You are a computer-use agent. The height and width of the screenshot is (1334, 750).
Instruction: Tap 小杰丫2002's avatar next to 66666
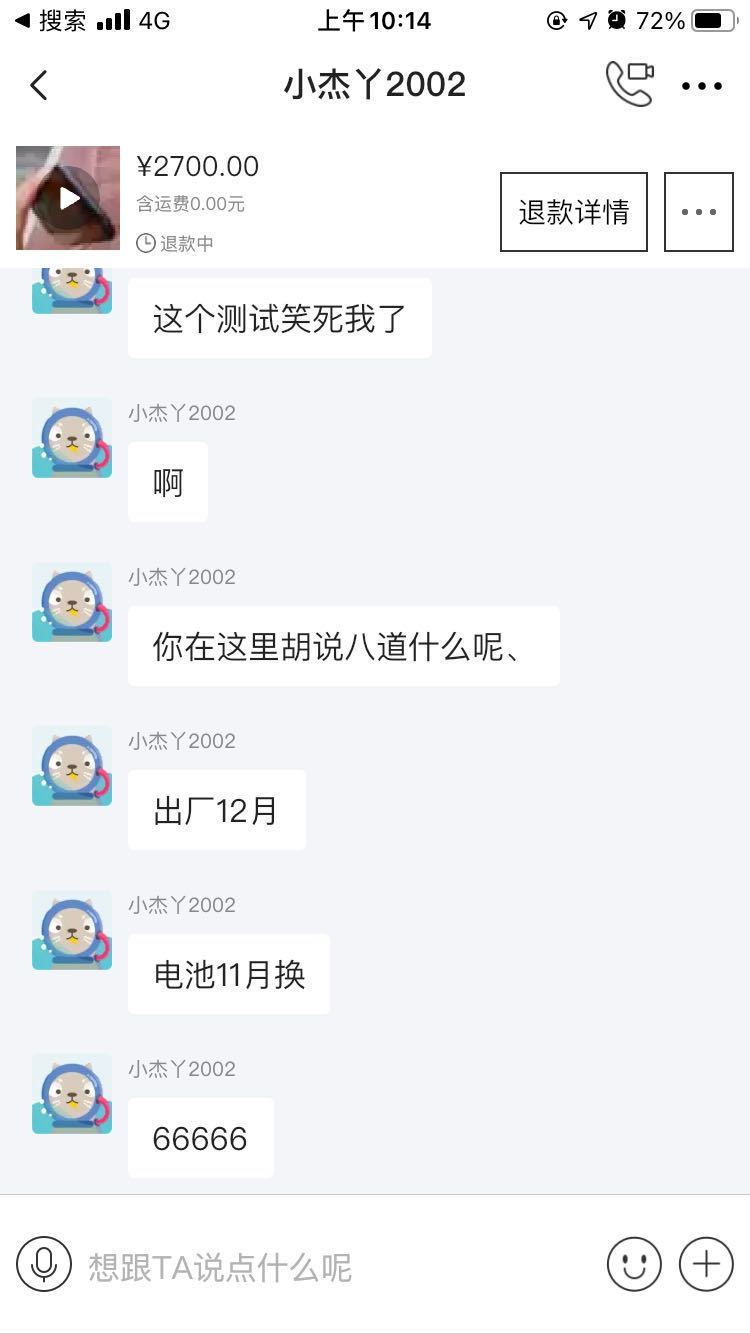point(71,1093)
